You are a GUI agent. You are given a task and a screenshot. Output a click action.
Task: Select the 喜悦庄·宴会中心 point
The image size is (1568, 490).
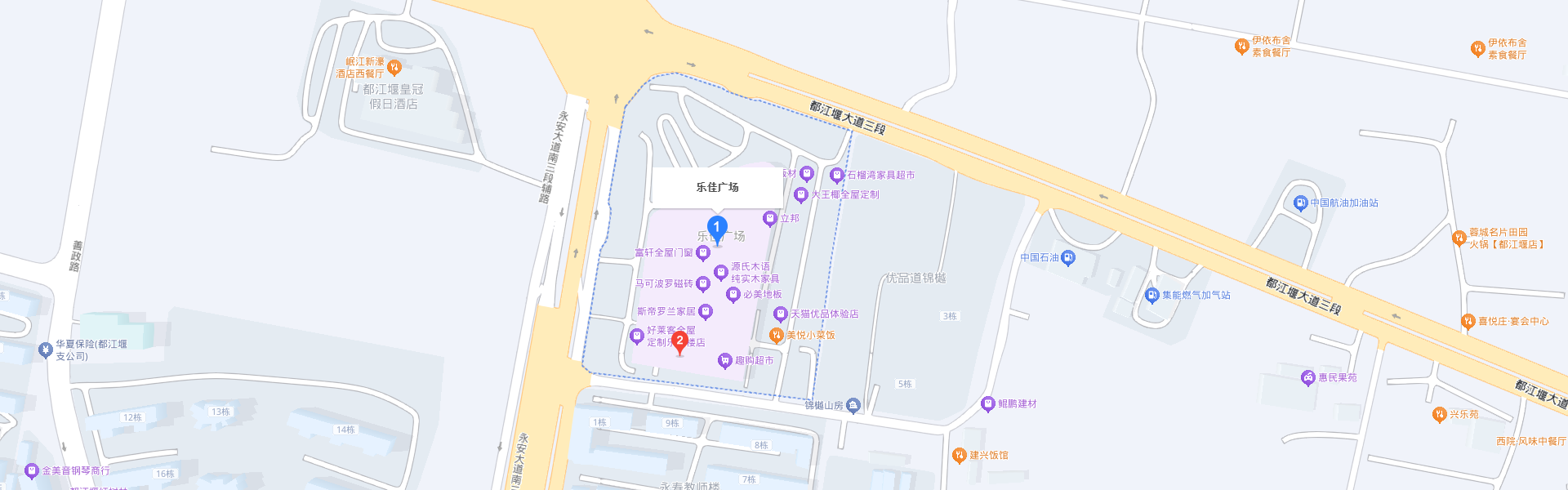tap(1468, 321)
